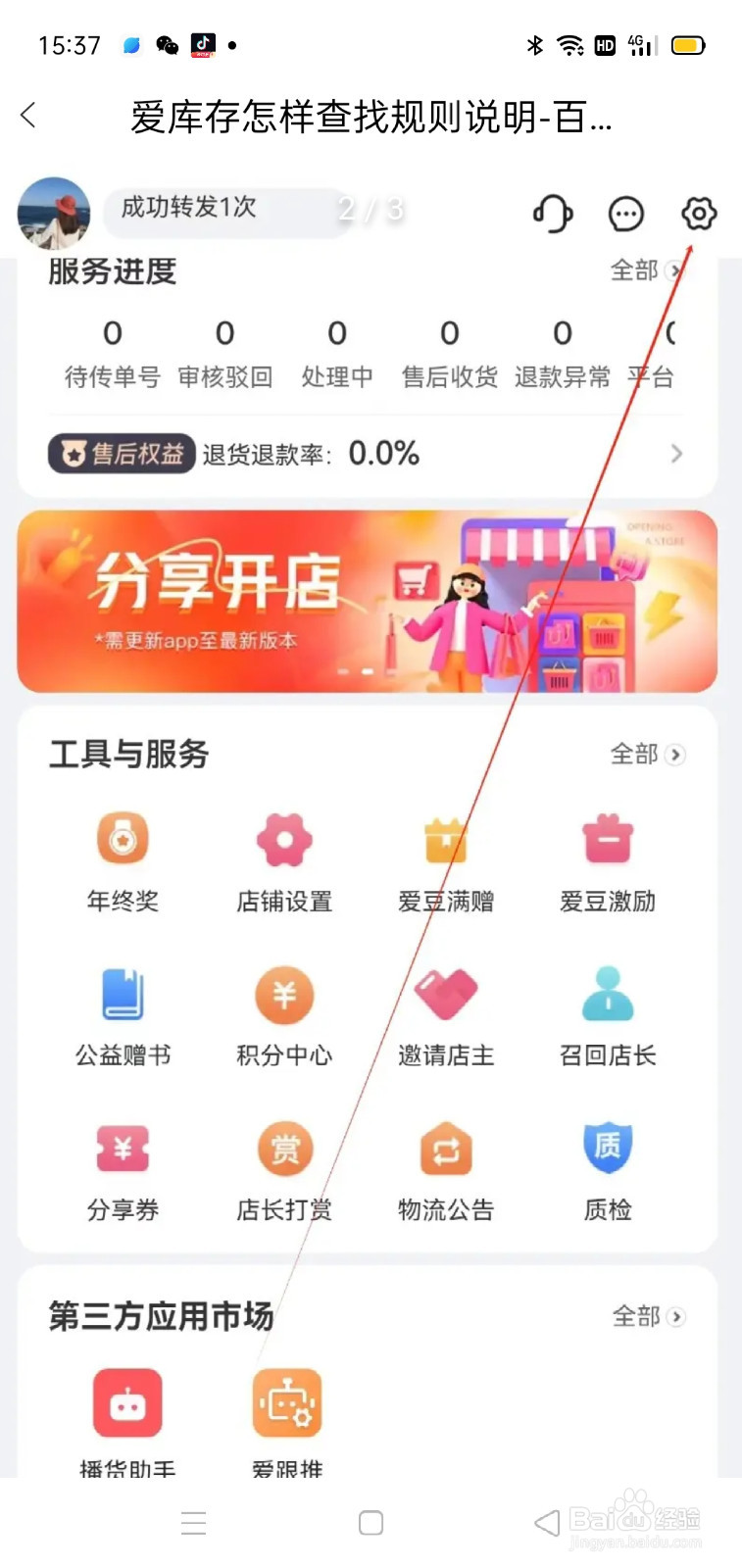Screen dimensions: 742x1568
Task: Open 爱豆激励 tool
Action: pos(607,860)
